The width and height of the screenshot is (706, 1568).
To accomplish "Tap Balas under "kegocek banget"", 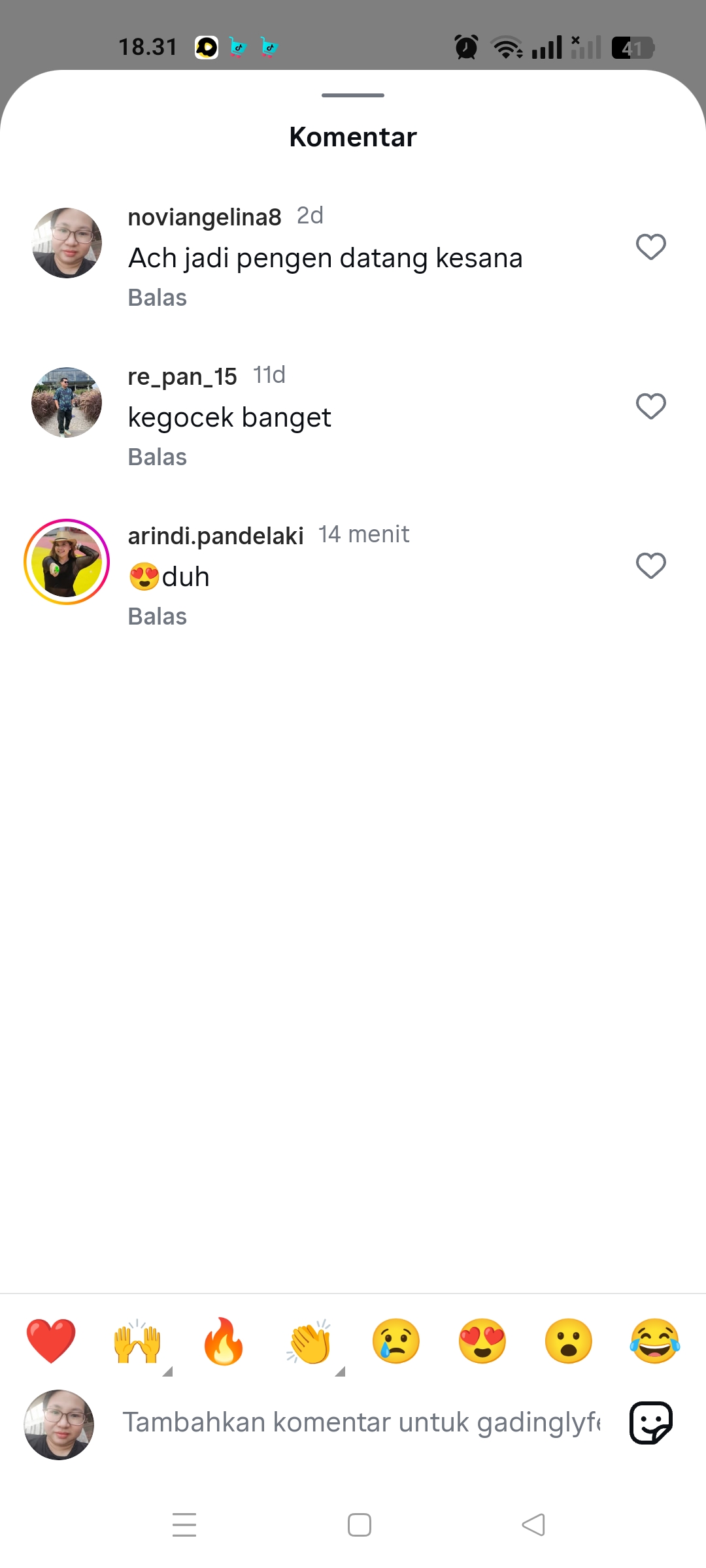I will pos(158,457).
